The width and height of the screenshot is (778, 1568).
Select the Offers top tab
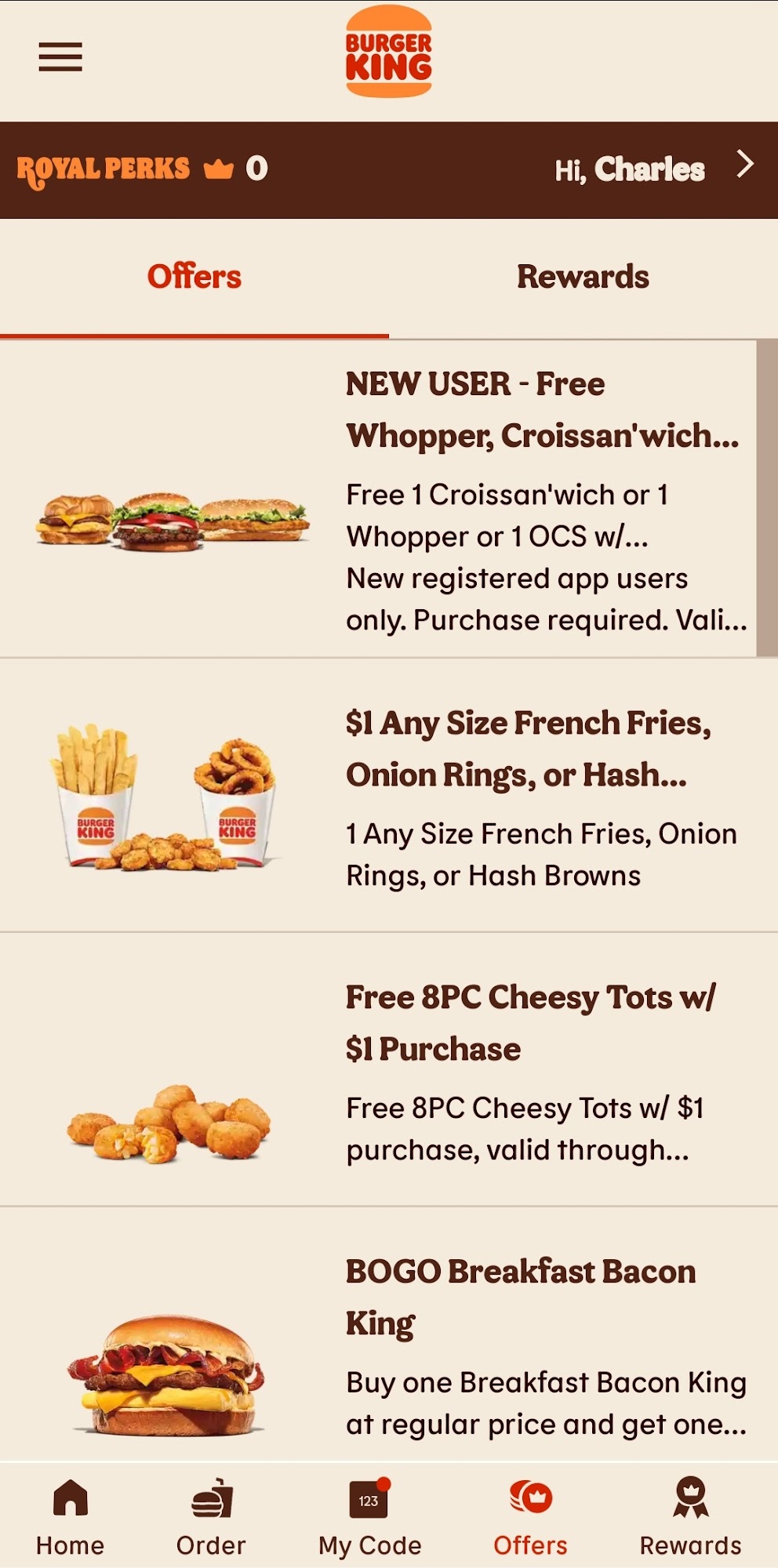tap(194, 277)
